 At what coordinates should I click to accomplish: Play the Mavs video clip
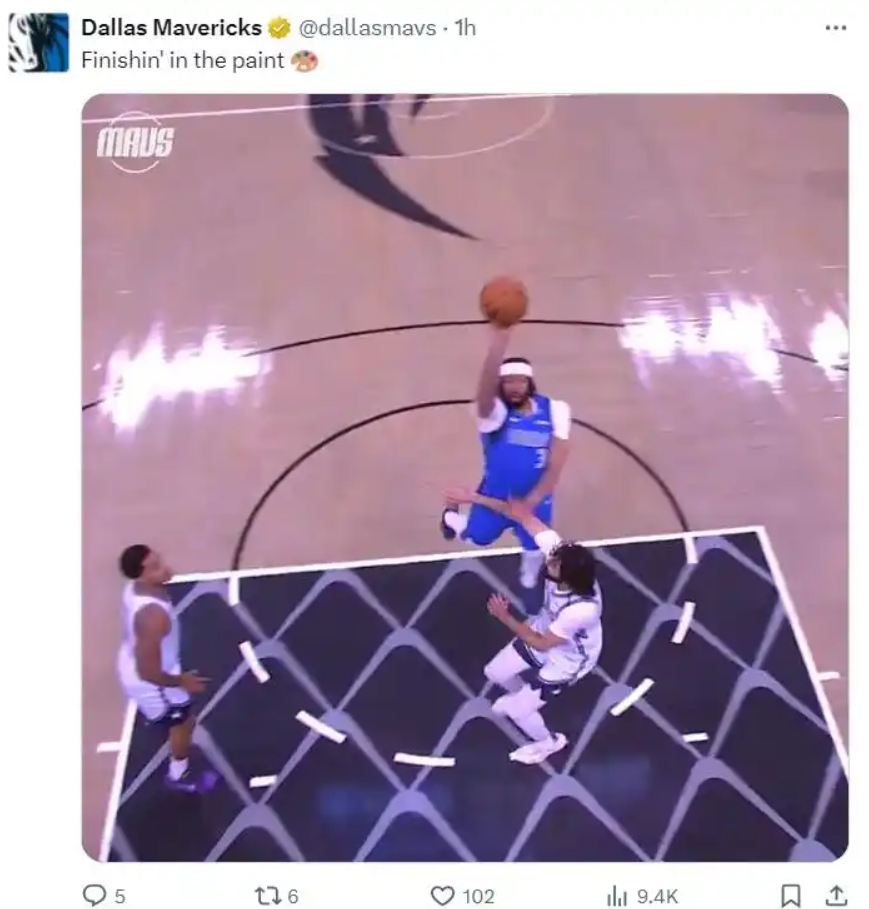pyautogui.click(x=465, y=477)
